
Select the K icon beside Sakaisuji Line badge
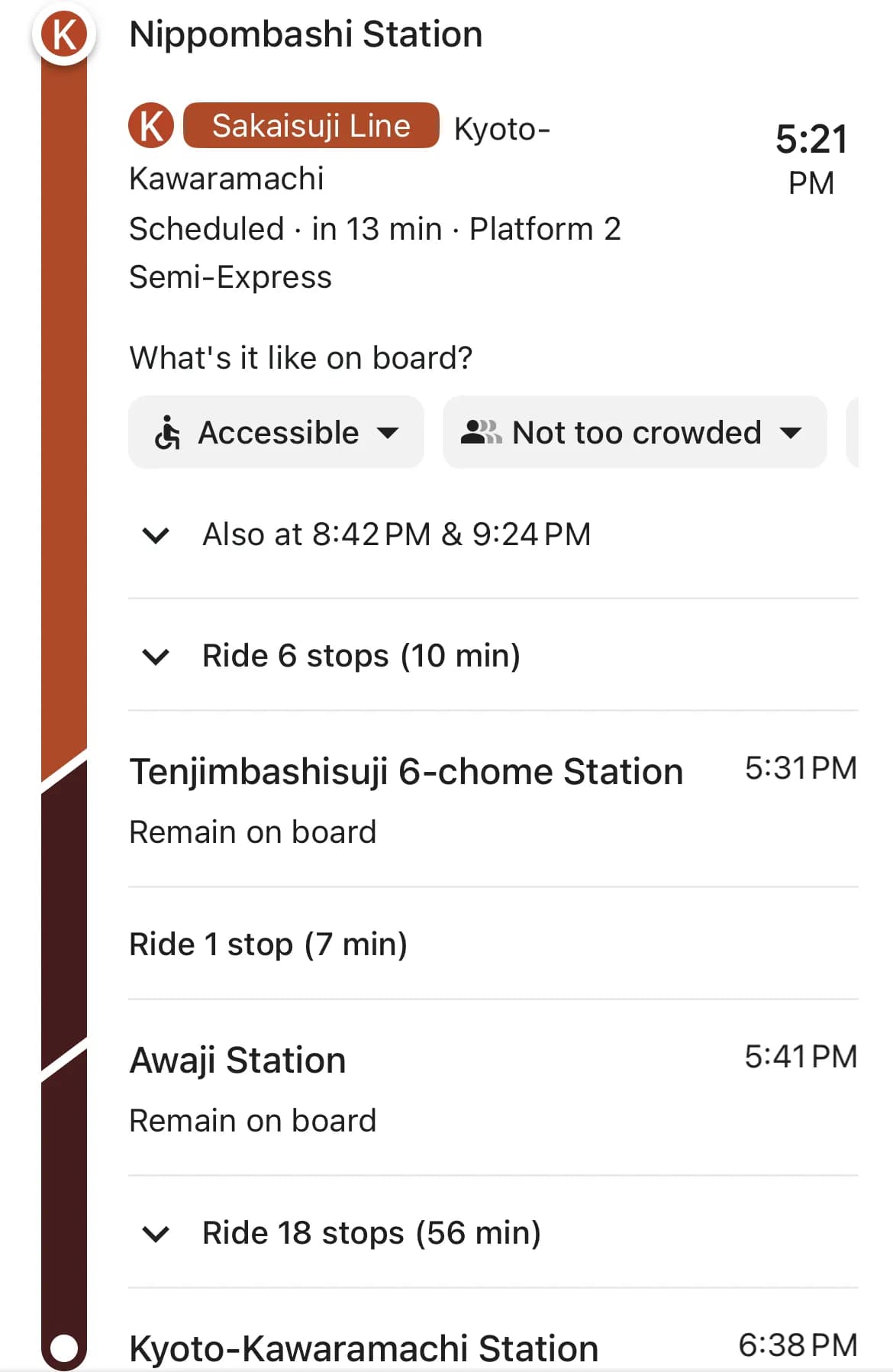(x=152, y=125)
